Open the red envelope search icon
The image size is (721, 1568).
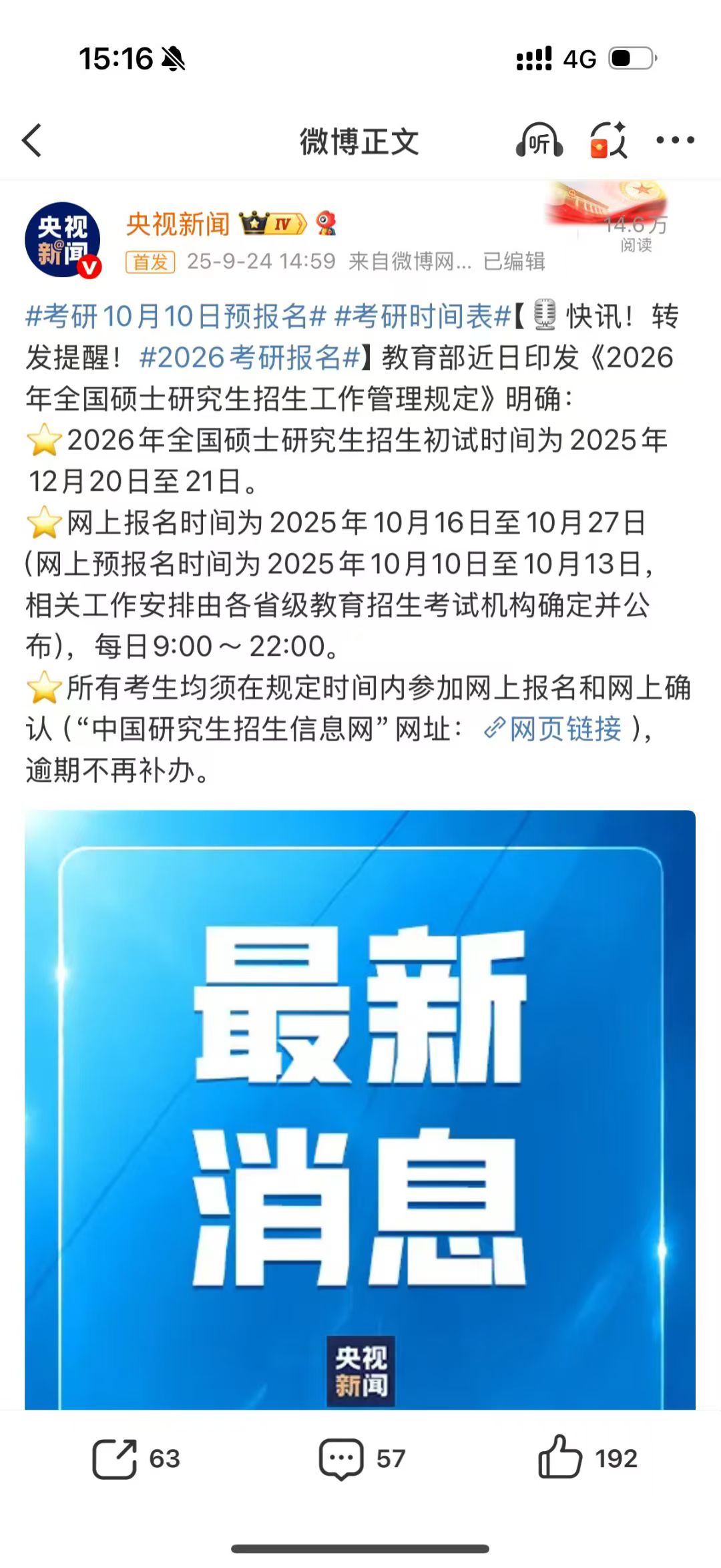click(x=608, y=140)
